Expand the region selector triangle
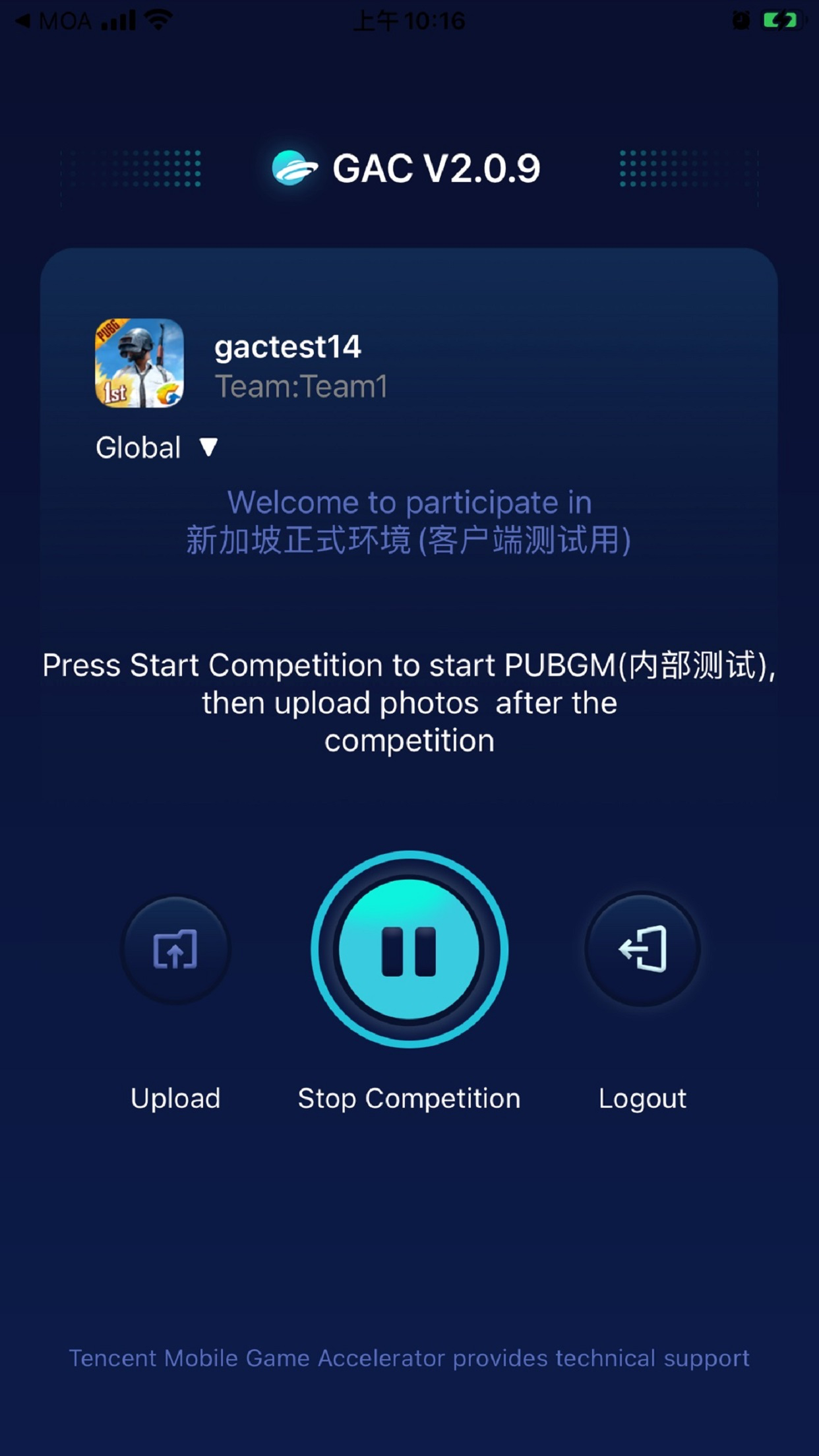 pos(208,447)
